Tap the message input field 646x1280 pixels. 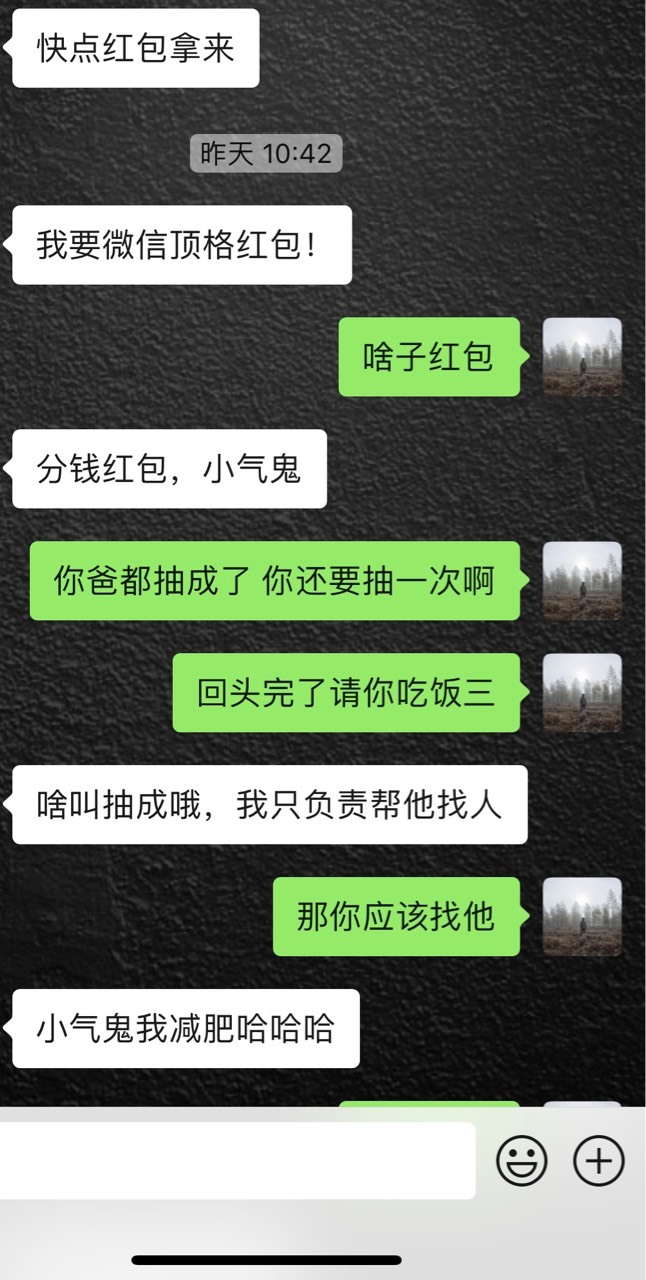pyautogui.click(x=237, y=1160)
